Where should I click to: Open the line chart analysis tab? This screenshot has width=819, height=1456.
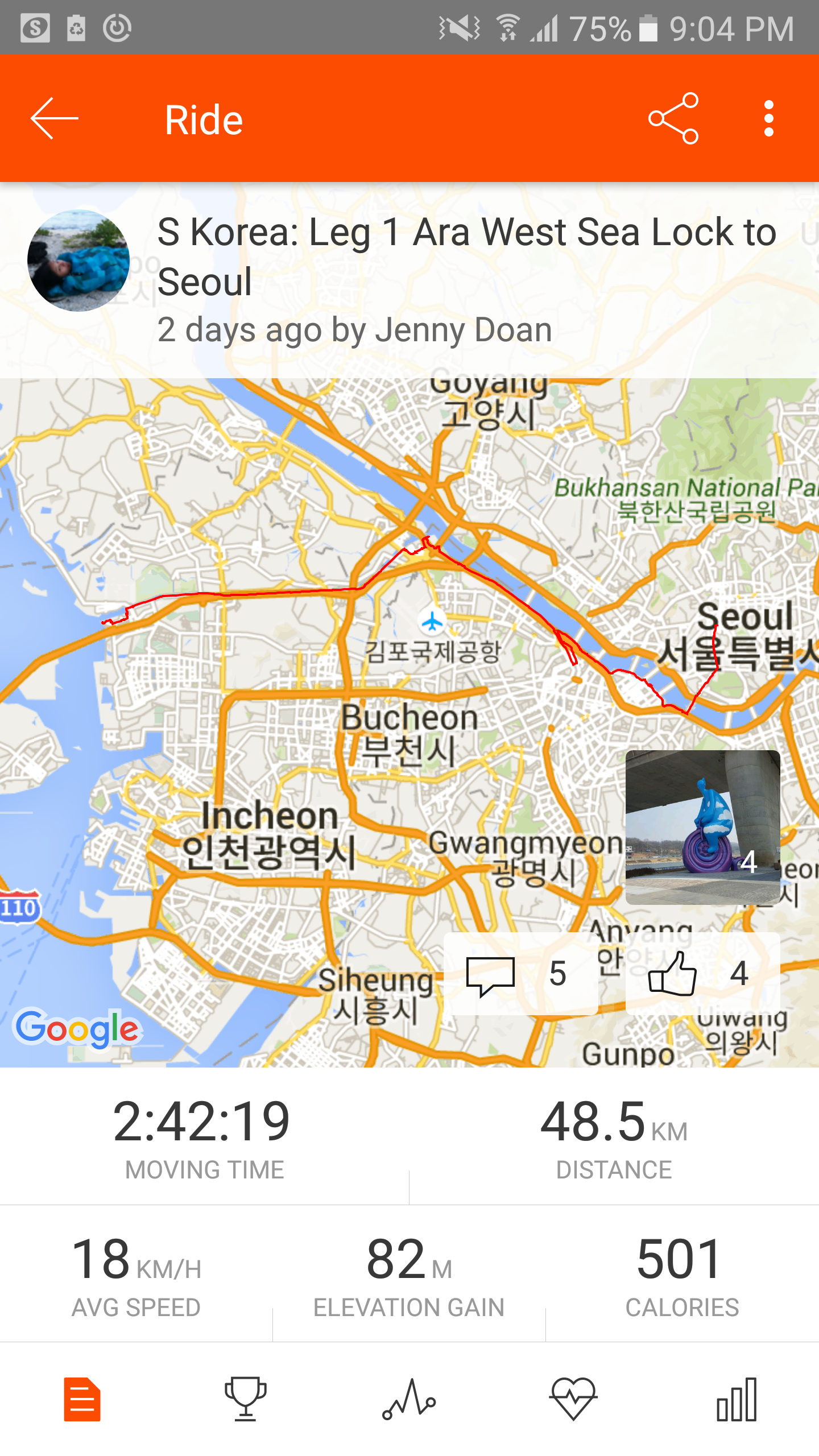pyautogui.click(x=409, y=1399)
